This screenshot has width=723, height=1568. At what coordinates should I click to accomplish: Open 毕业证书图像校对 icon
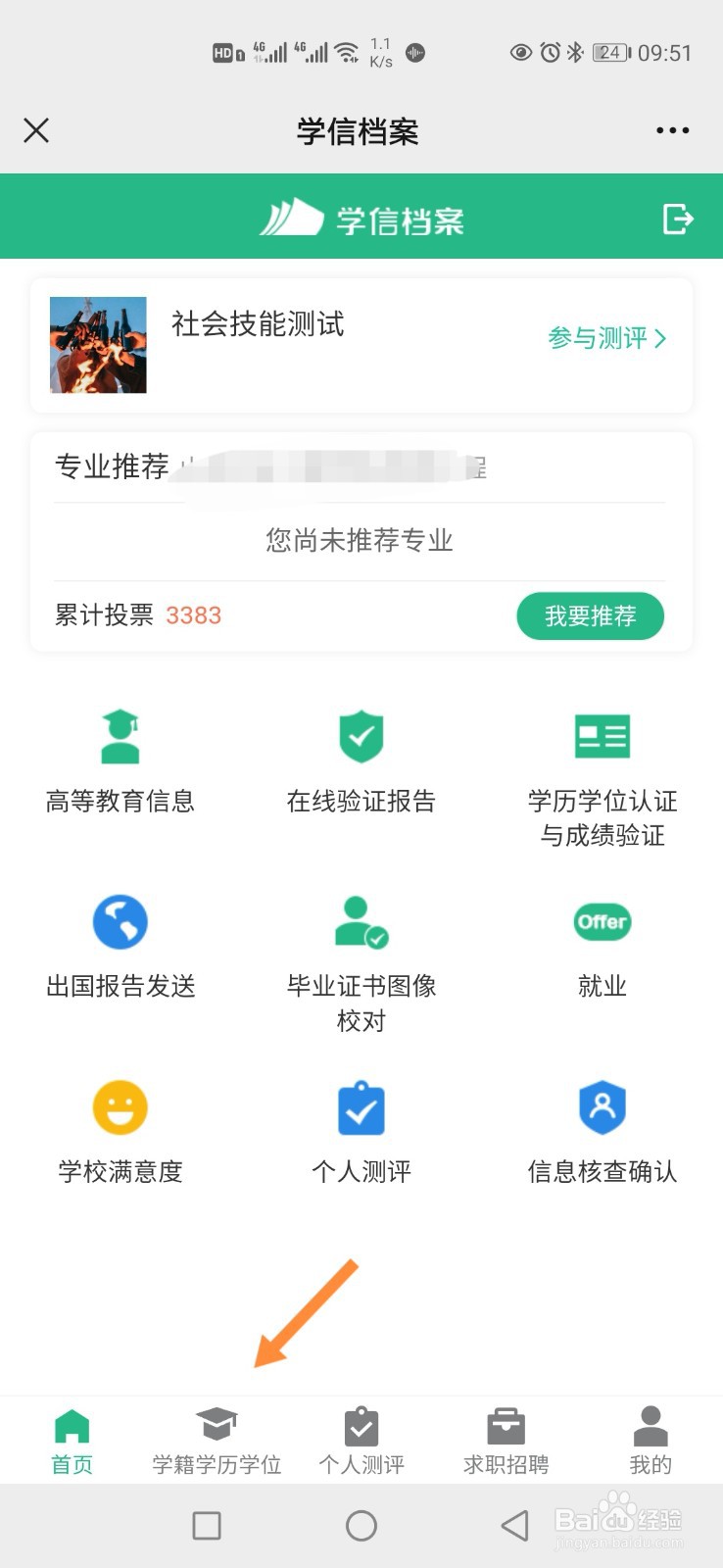(x=361, y=921)
